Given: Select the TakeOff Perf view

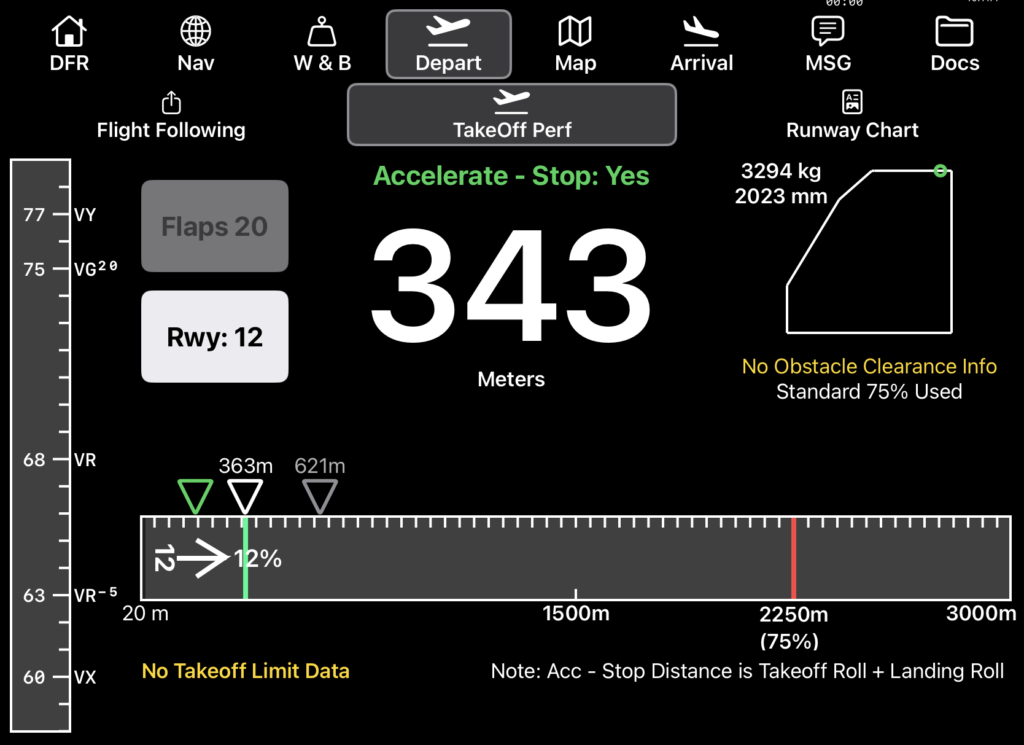Looking at the screenshot, I should [512, 115].
